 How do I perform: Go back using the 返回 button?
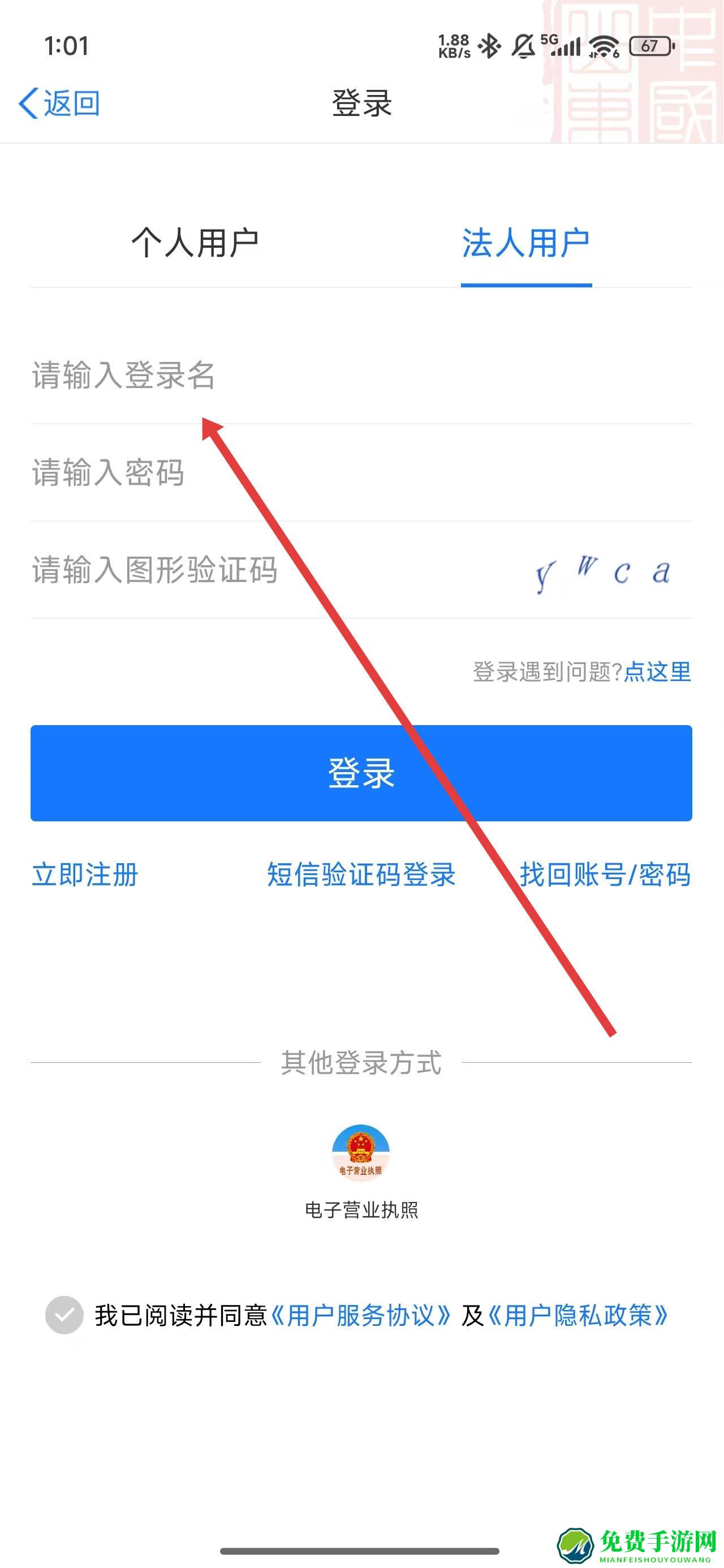point(60,103)
